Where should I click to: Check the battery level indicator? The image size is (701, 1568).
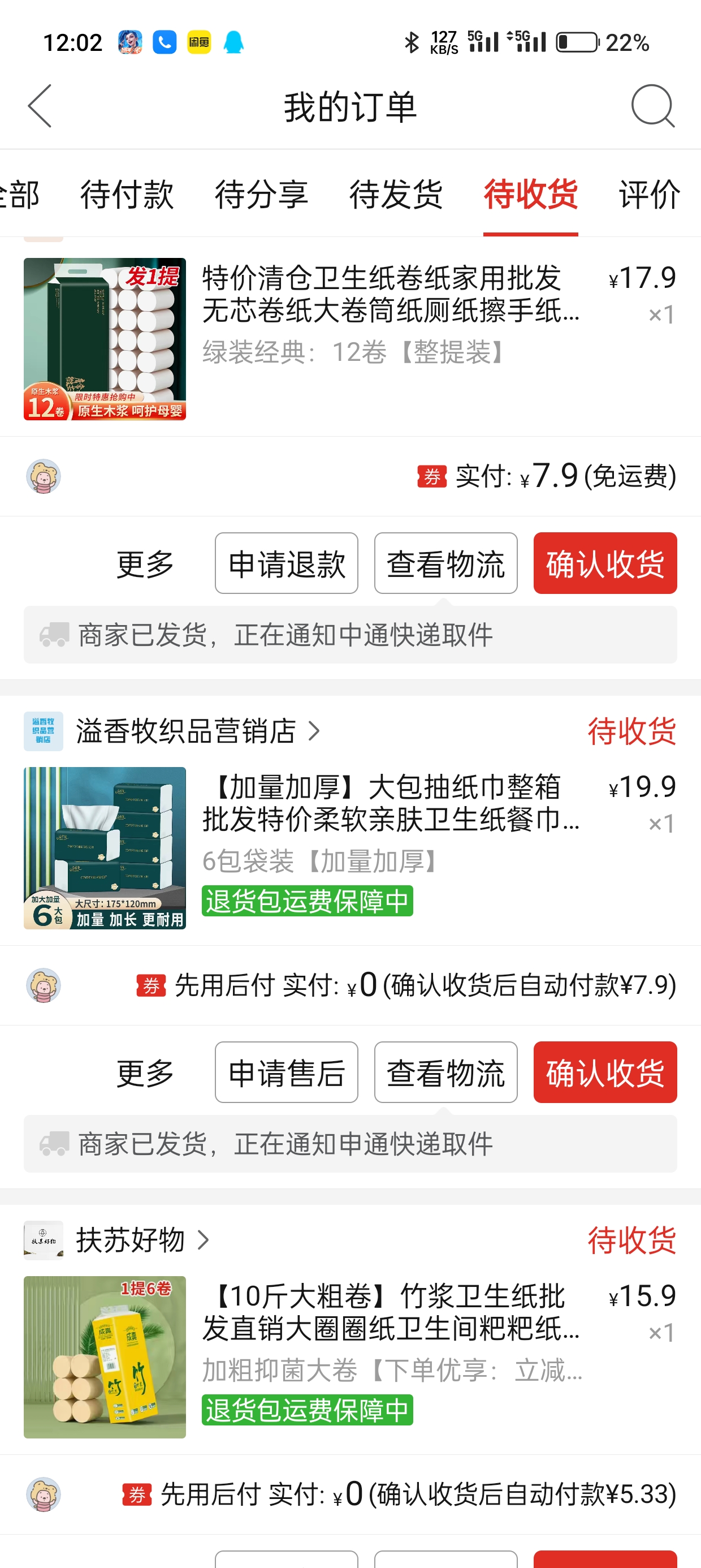[576, 42]
